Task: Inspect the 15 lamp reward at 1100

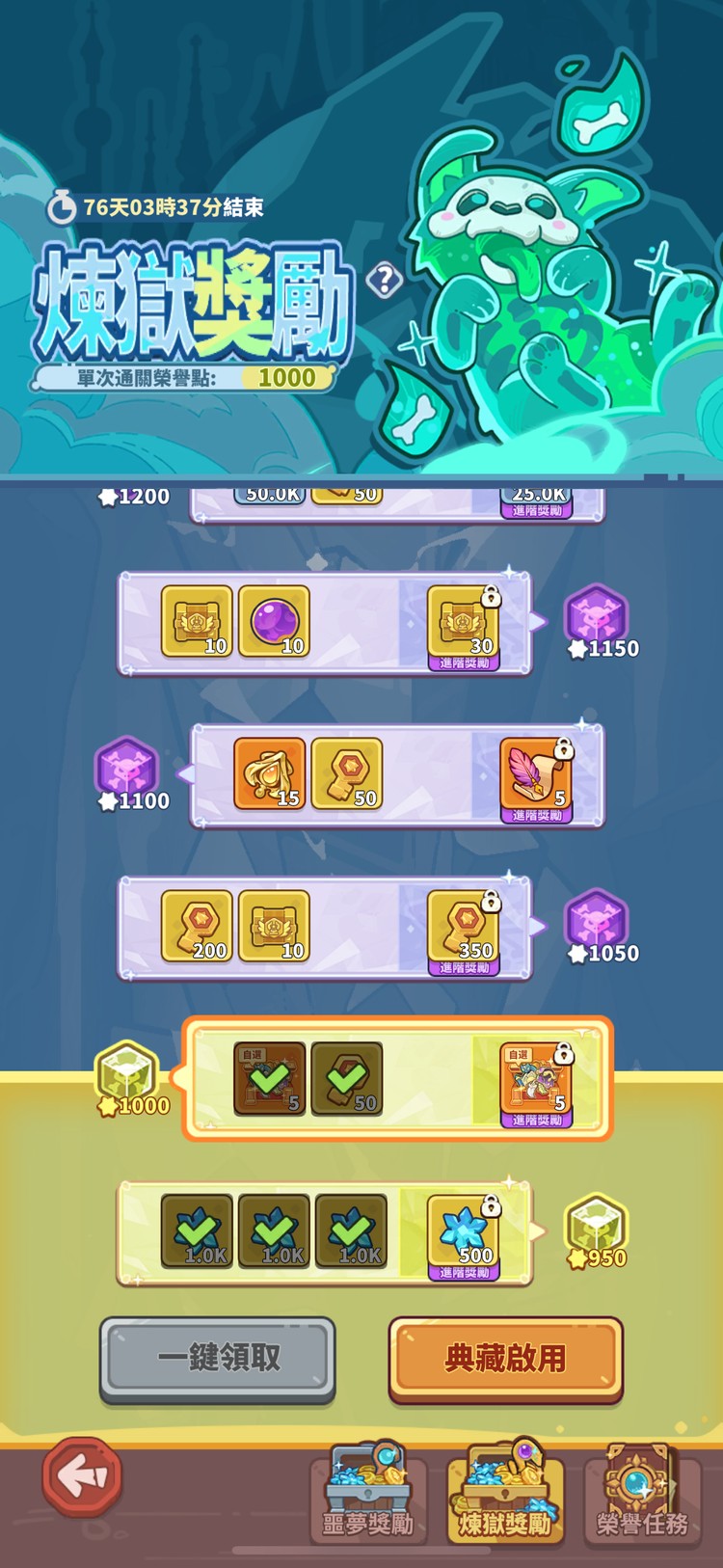Action: (270, 773)
